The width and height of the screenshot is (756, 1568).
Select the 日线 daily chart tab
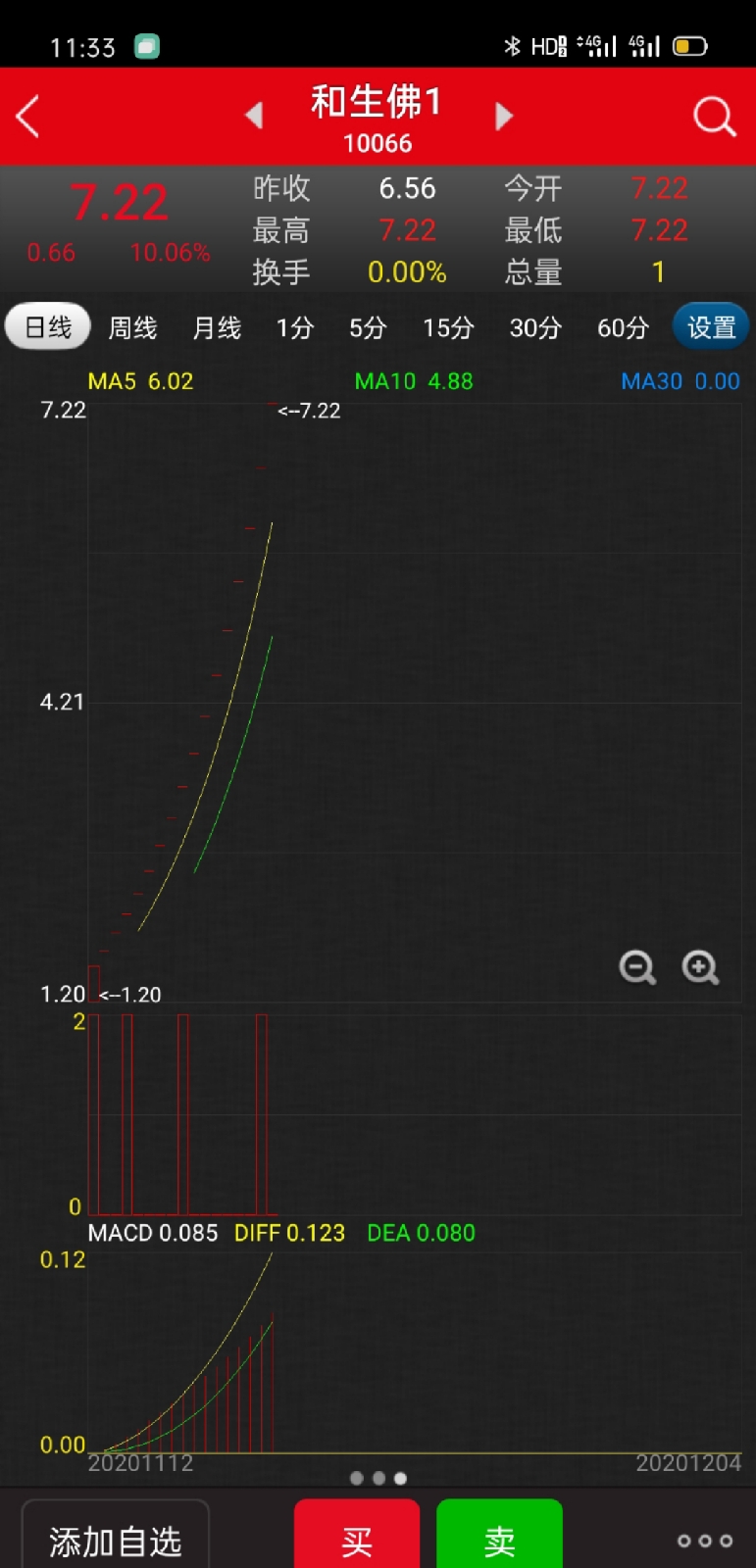point(48,326)
